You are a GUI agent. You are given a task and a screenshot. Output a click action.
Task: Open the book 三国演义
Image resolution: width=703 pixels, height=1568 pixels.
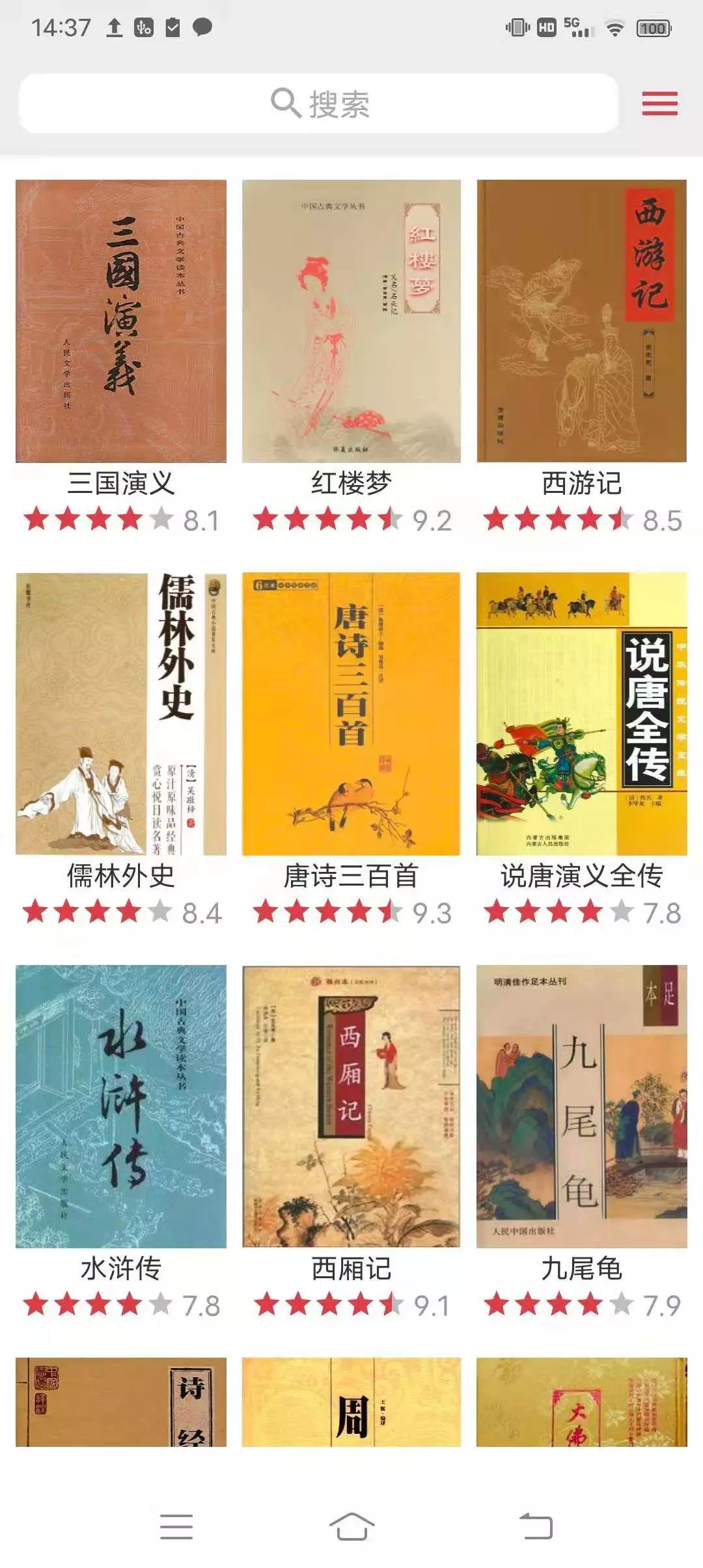point(121,322)
